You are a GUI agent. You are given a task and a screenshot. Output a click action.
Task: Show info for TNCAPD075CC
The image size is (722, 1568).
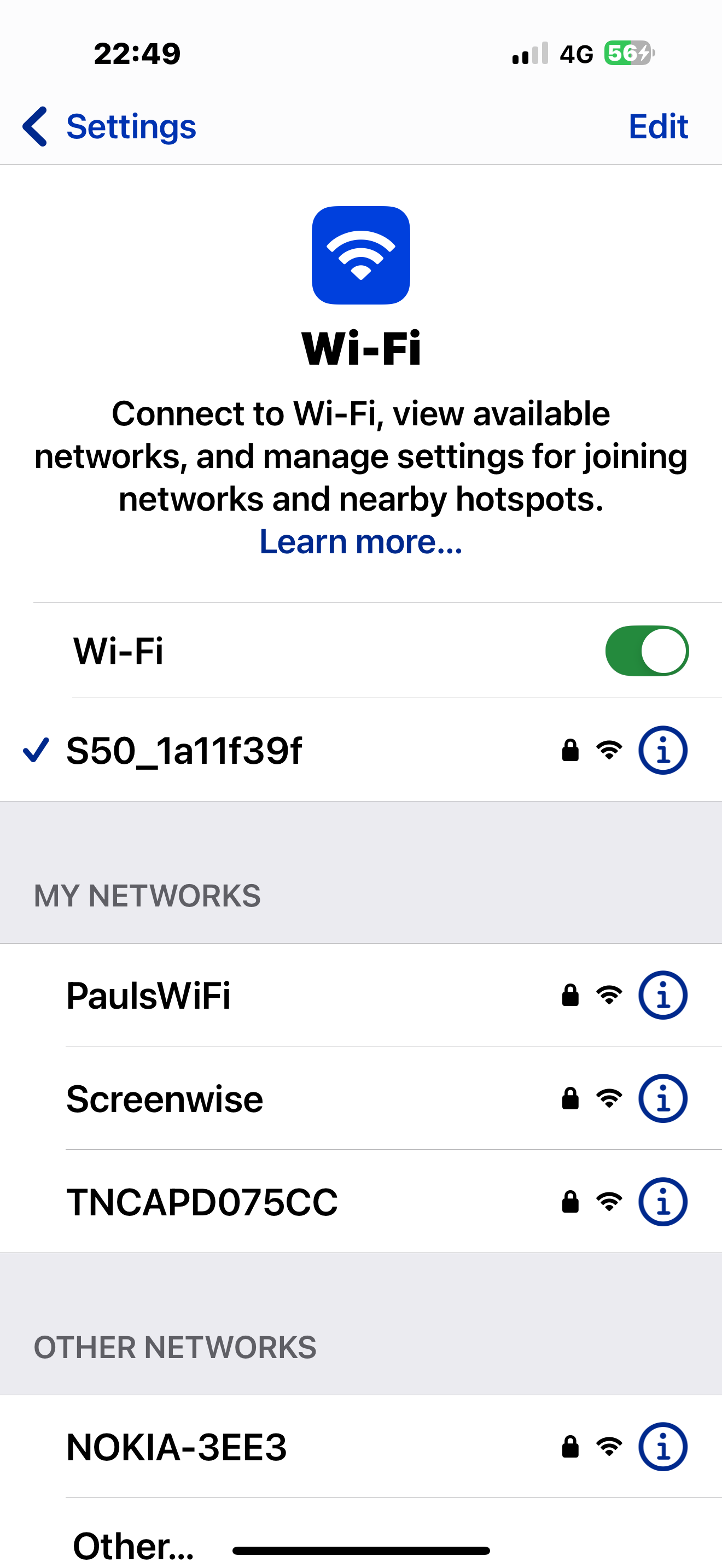662,1202
